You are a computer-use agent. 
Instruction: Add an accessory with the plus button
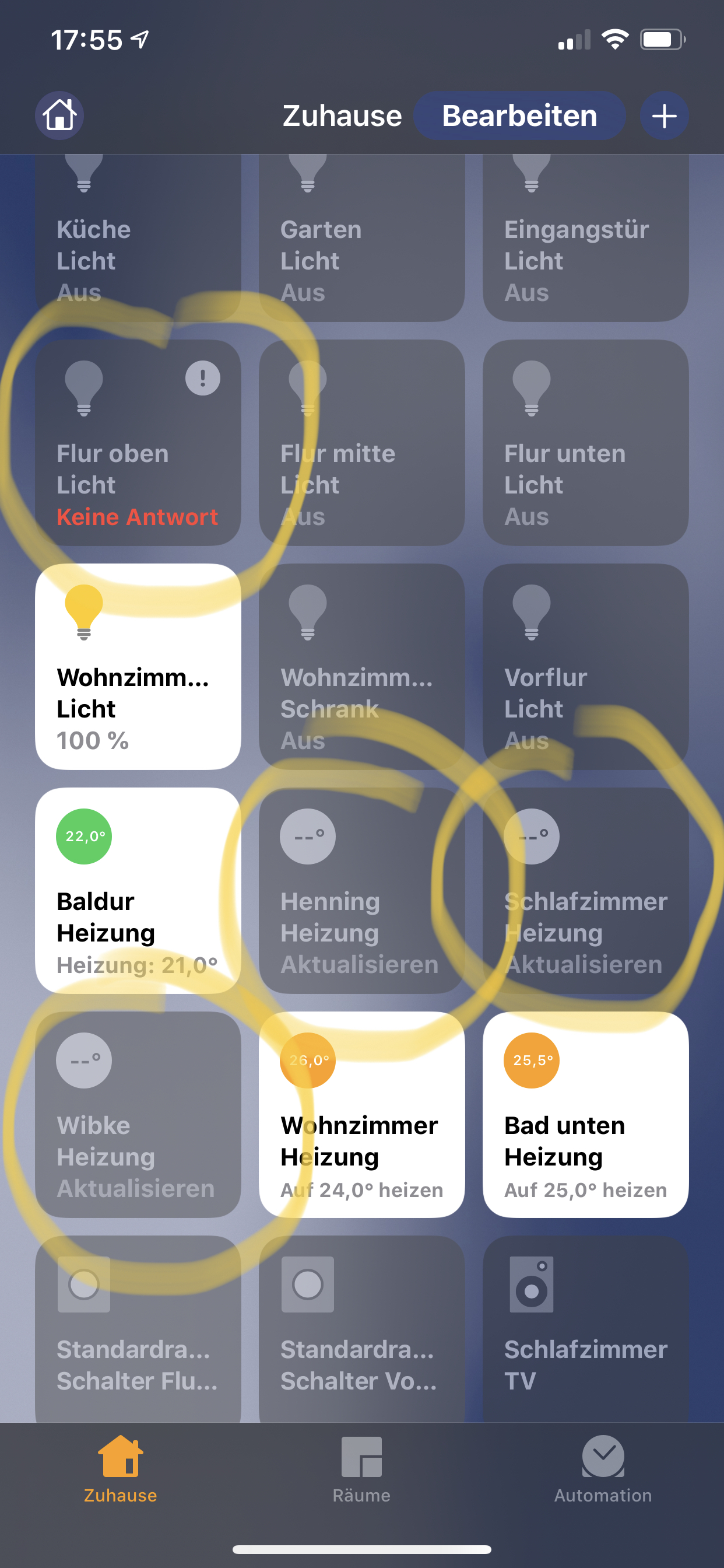click(664, 116)
